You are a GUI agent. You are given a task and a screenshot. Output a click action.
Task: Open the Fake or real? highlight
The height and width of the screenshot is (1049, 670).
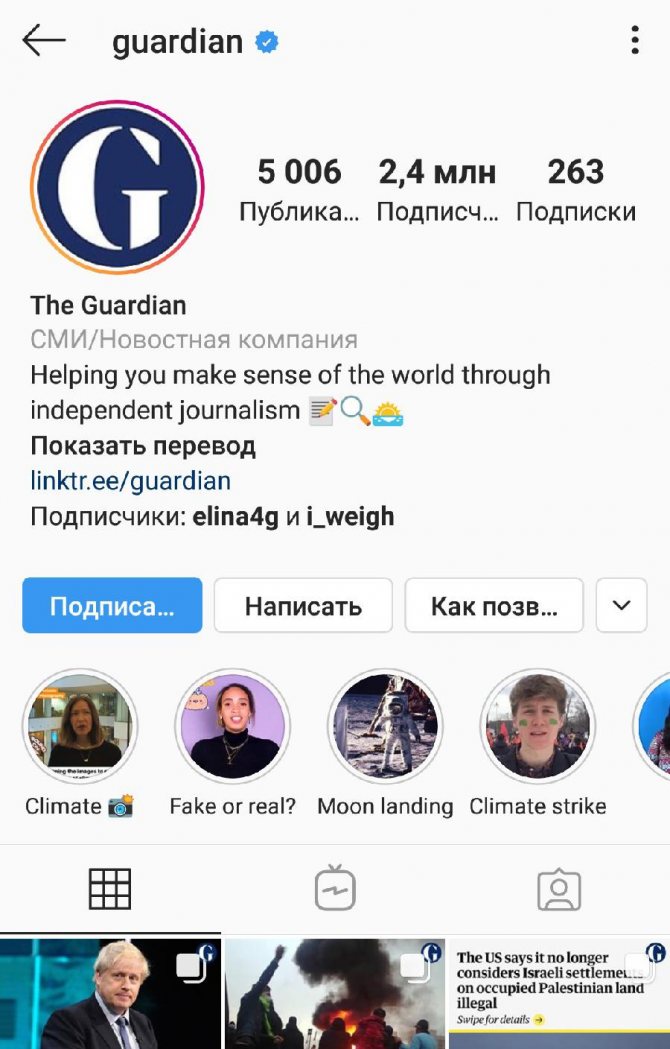232,727
